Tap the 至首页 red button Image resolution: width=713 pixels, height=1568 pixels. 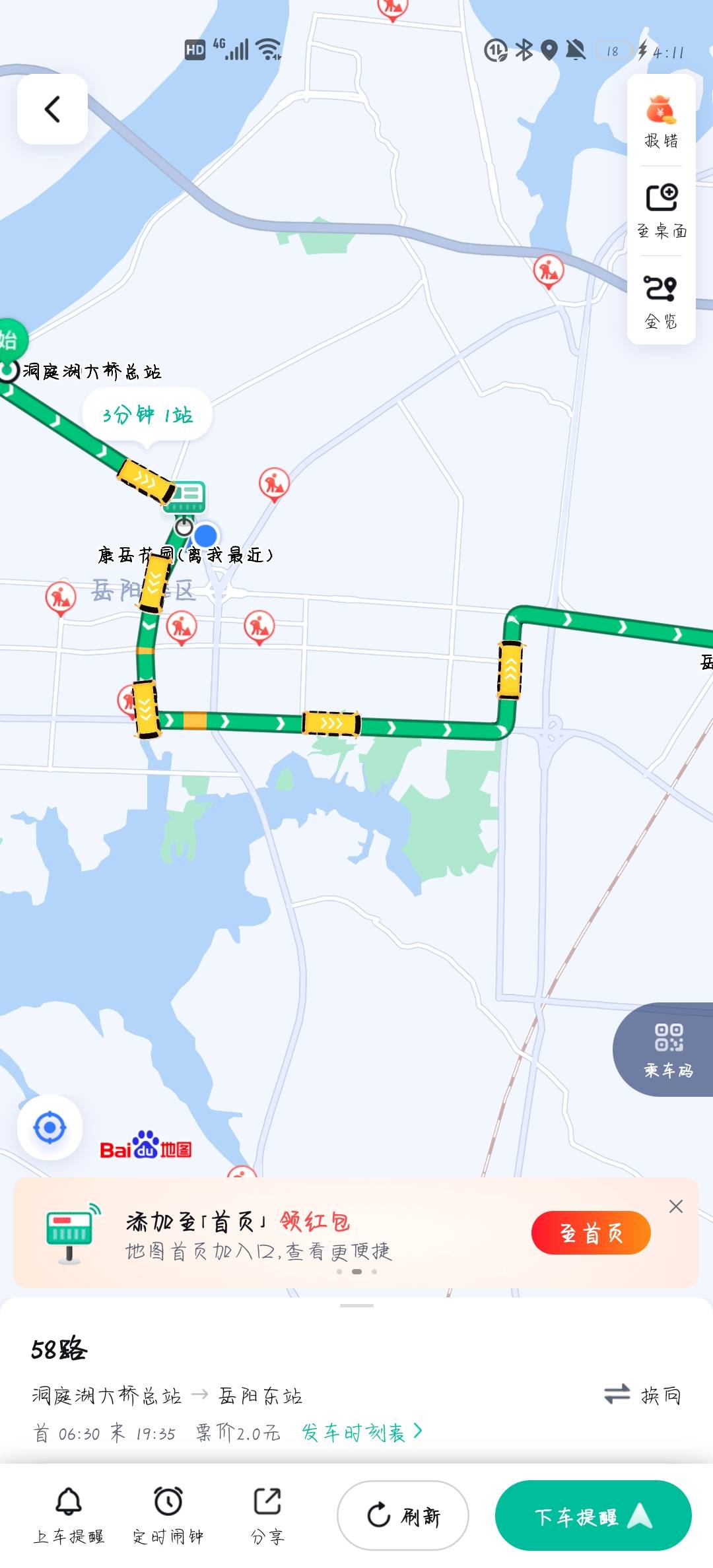pos(591,1233)
